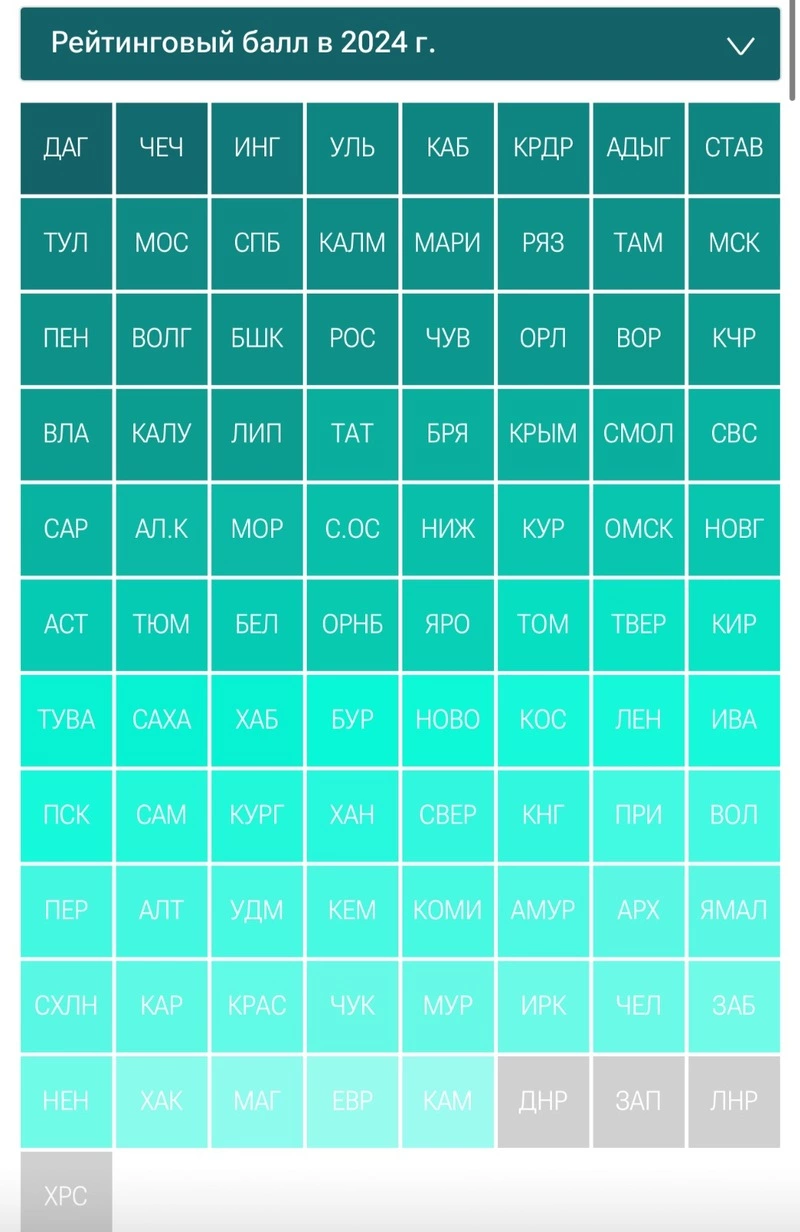800x1232 pixels.
Task: Open the ЯМАЛ region tile
Action: point(734,910)
